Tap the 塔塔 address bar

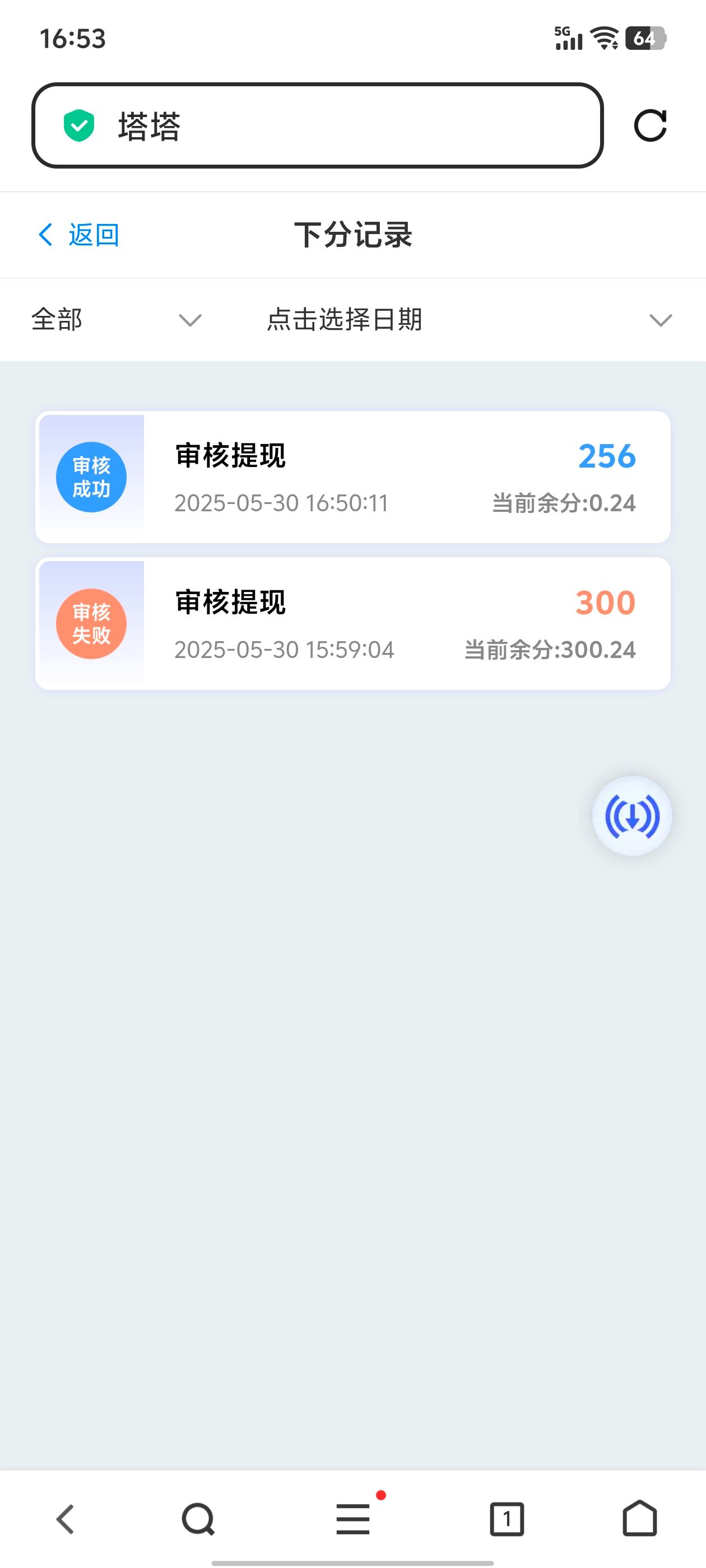pos(317,125)
